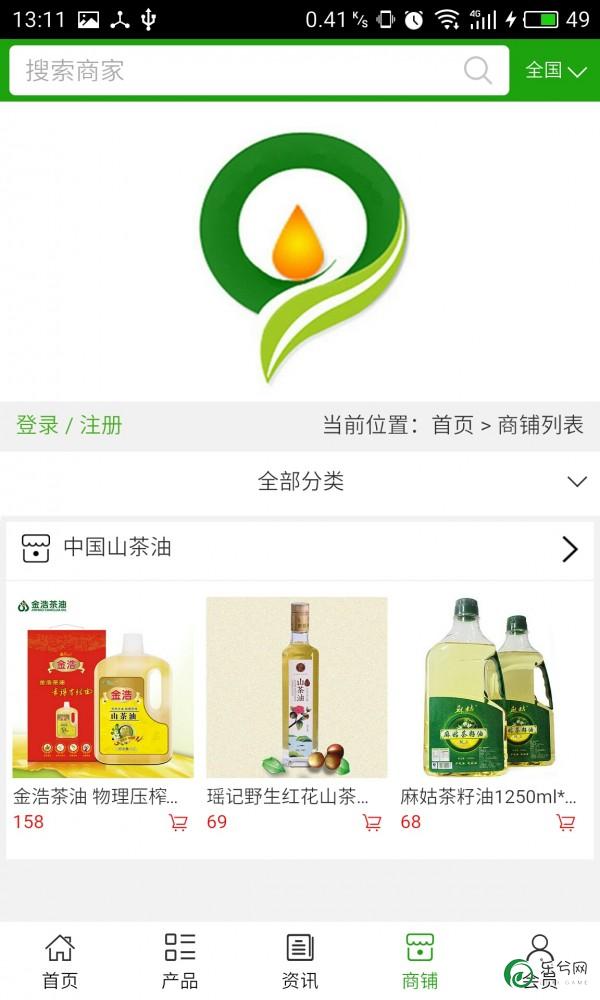Switch to the 首页 tab
The image size is (600, 1000).
60,960
